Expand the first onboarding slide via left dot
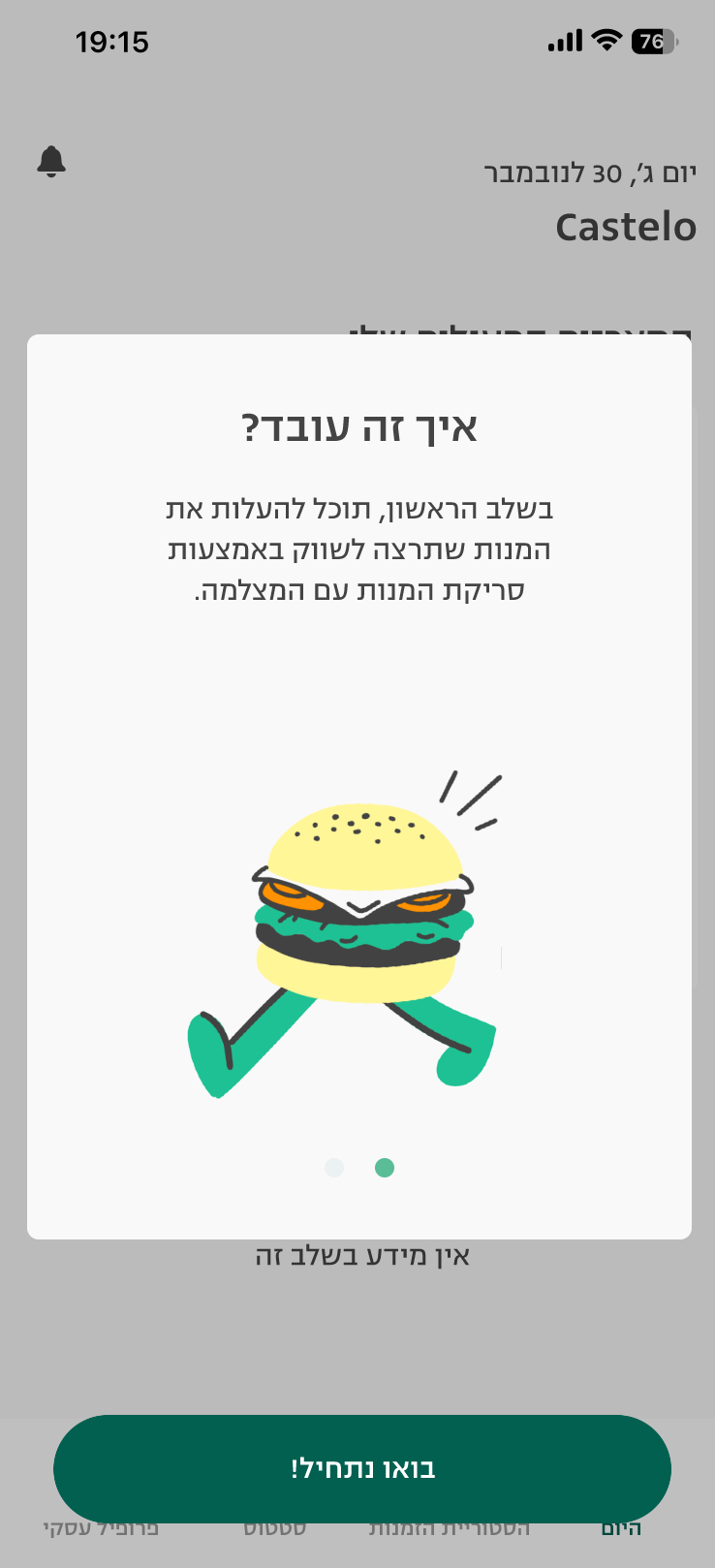Image resolution: width=715 pixels, height=1568 pixels. pyautogui.click(x=333, y=1169)
